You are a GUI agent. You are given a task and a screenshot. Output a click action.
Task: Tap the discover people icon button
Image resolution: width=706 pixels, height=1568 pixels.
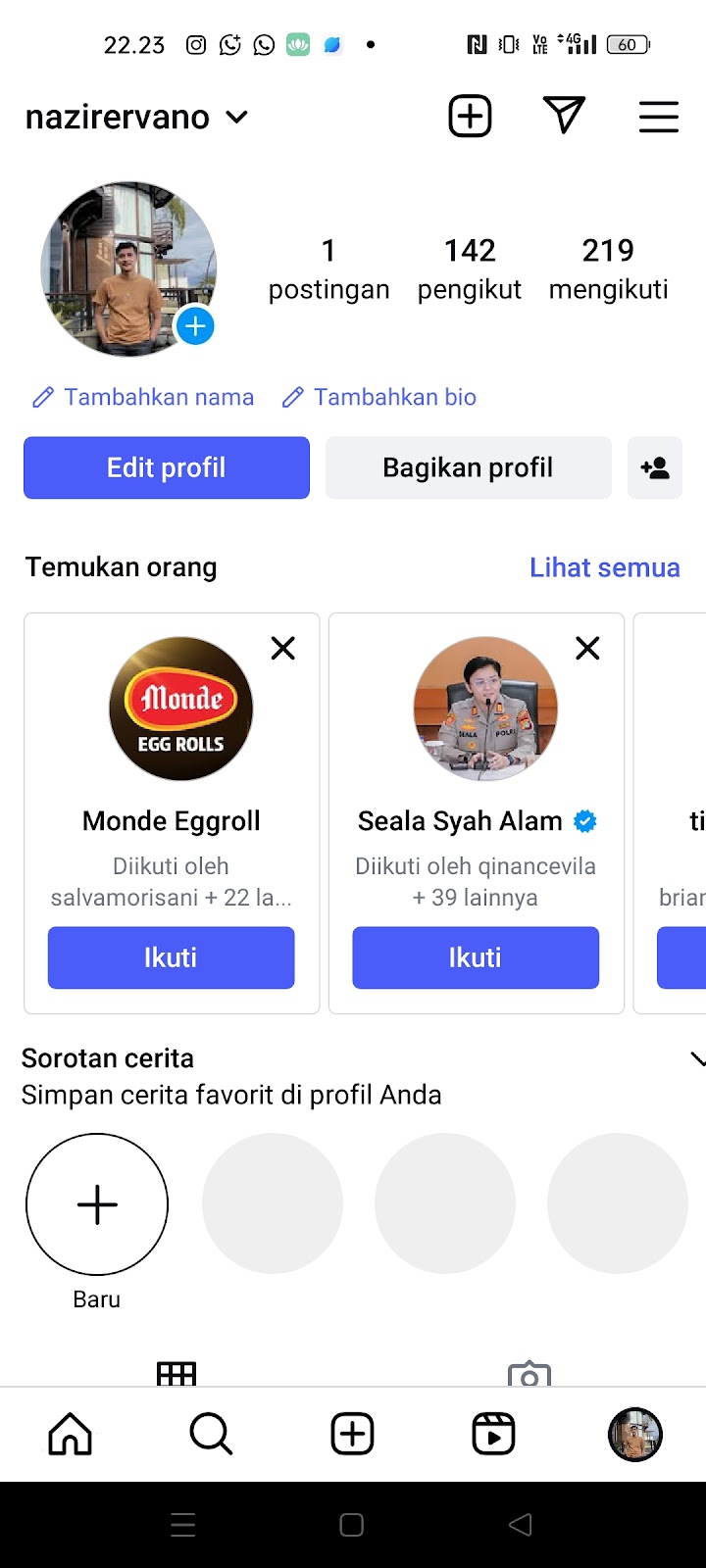(655, 467)
